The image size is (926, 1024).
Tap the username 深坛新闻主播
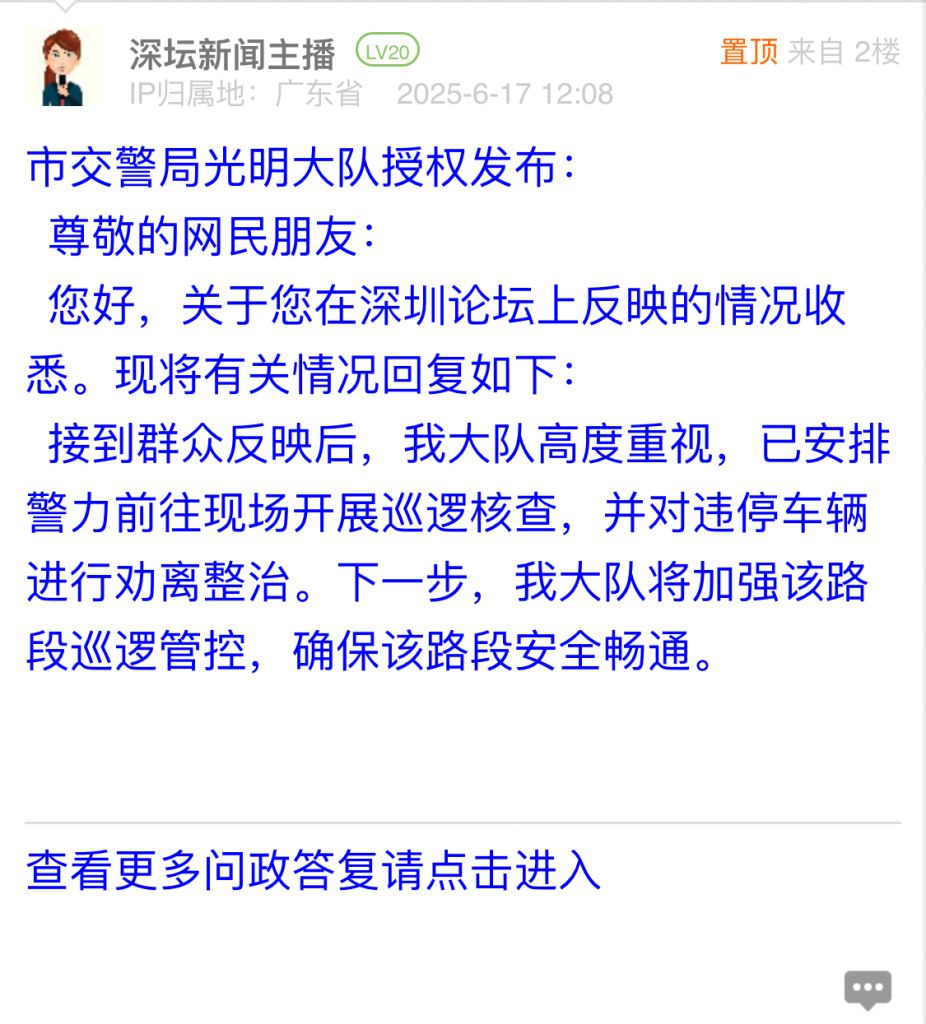click(231, 53)
